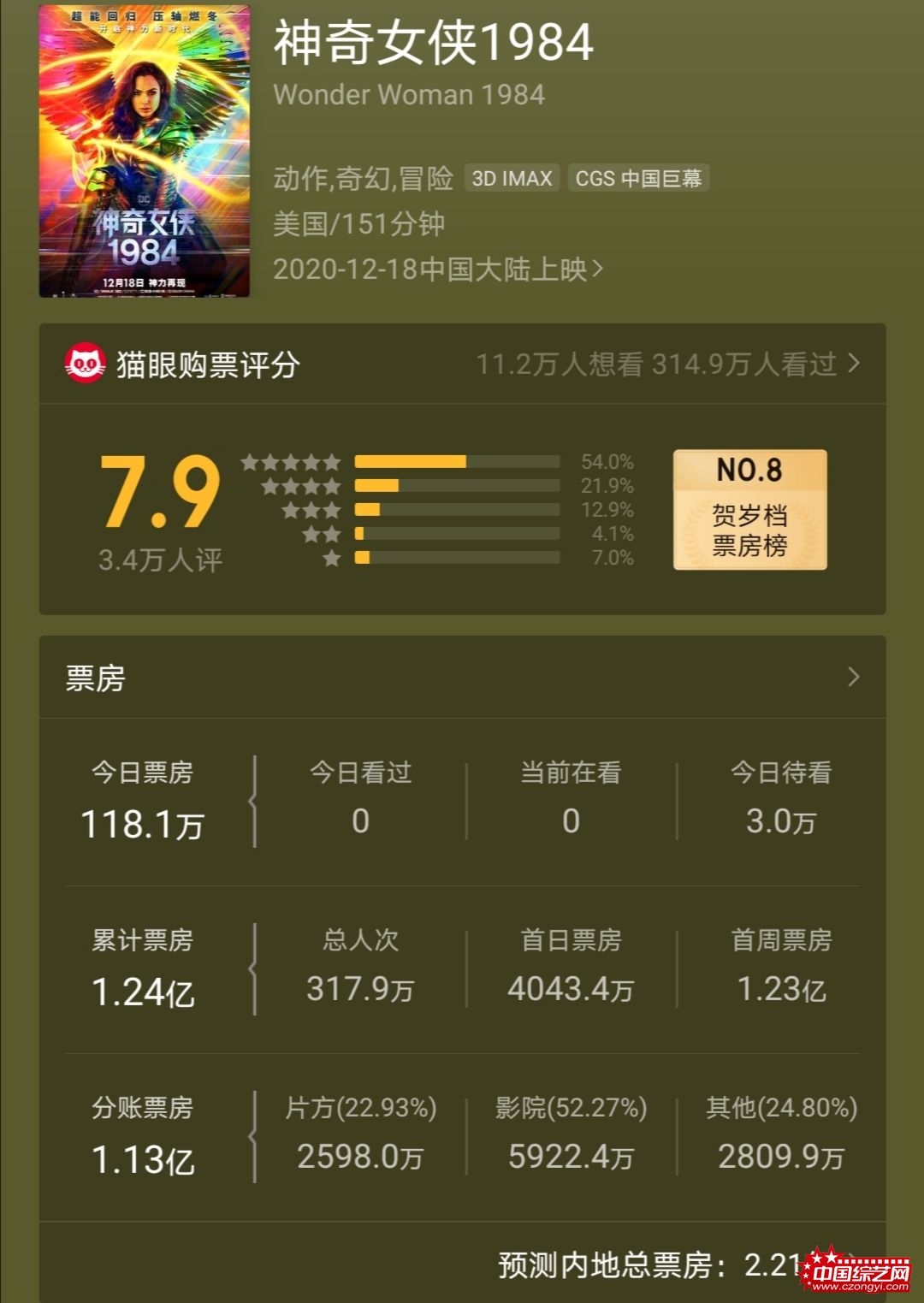
Task: Open the NO.8 holiday box office ranking badge
Action: 749,510
